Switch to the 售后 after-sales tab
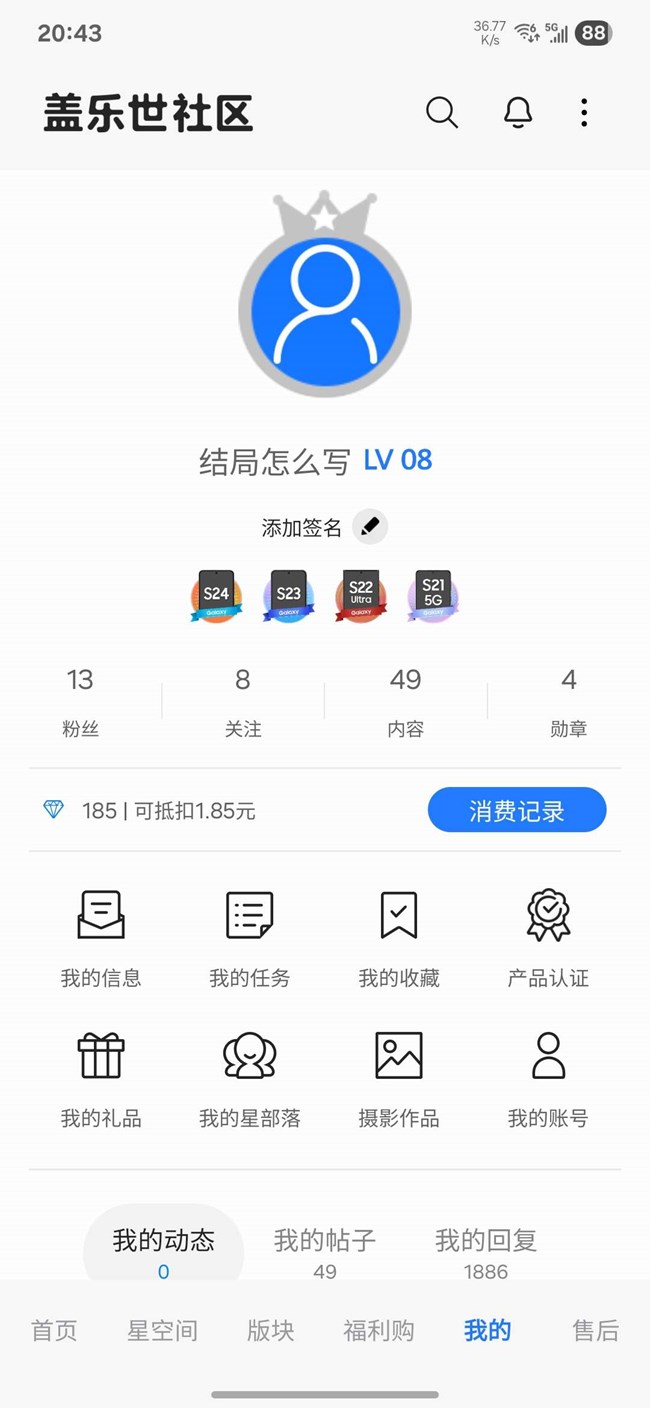 (x=595, y=1331)
